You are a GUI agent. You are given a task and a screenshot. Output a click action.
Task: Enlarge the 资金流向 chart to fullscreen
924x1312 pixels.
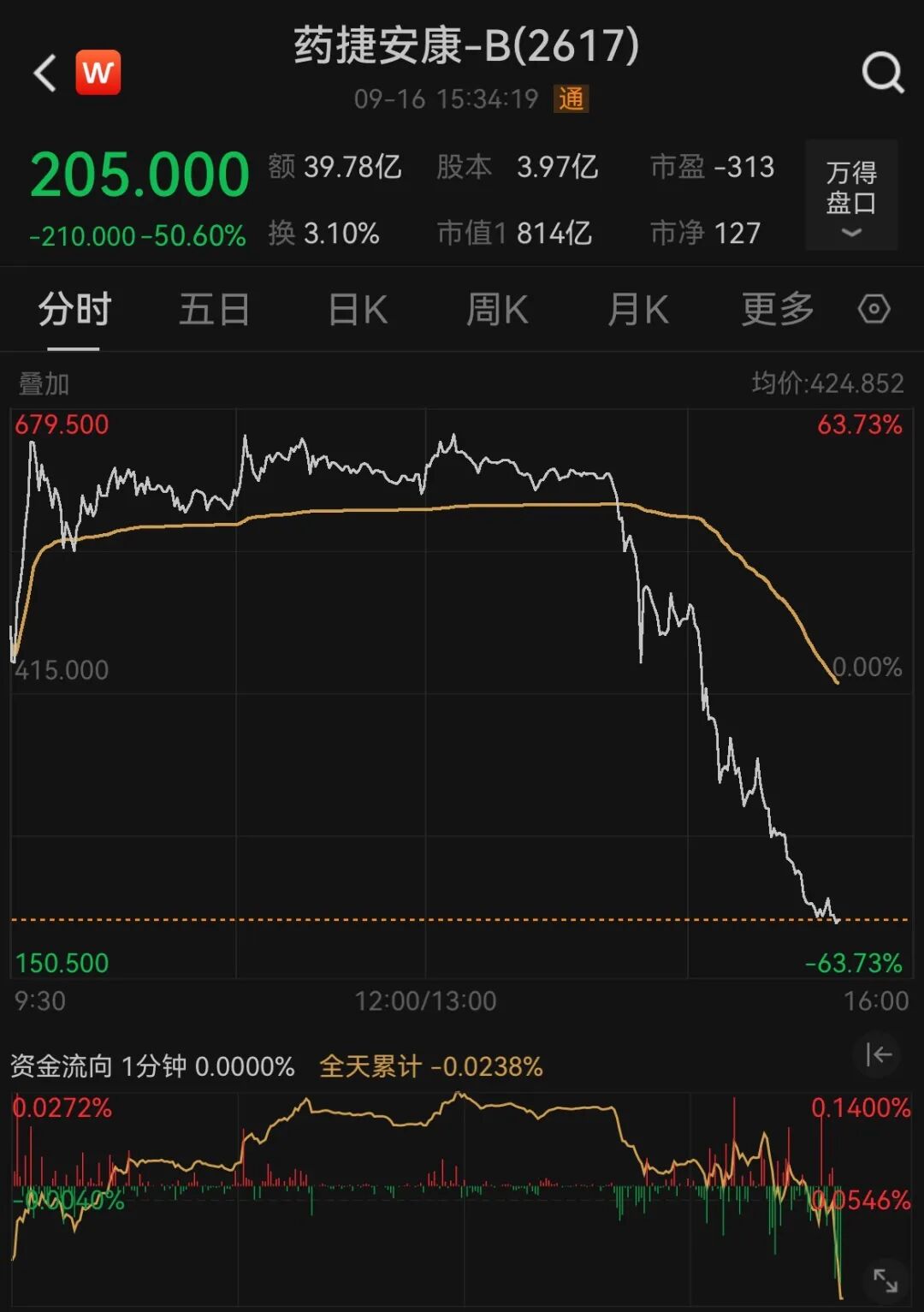(x=885, y=1280)
